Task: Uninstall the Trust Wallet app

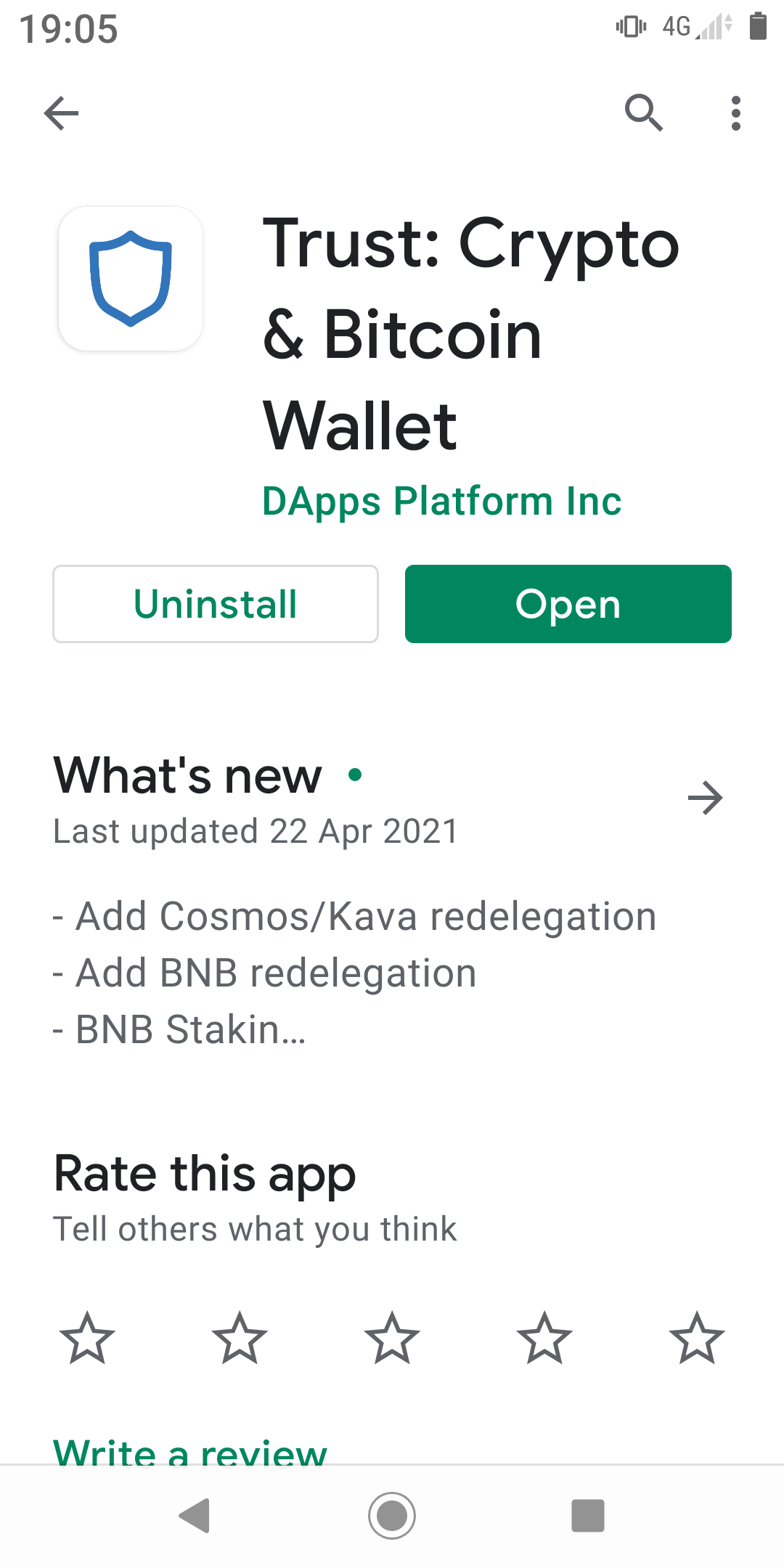Action: tap(216, 604)
